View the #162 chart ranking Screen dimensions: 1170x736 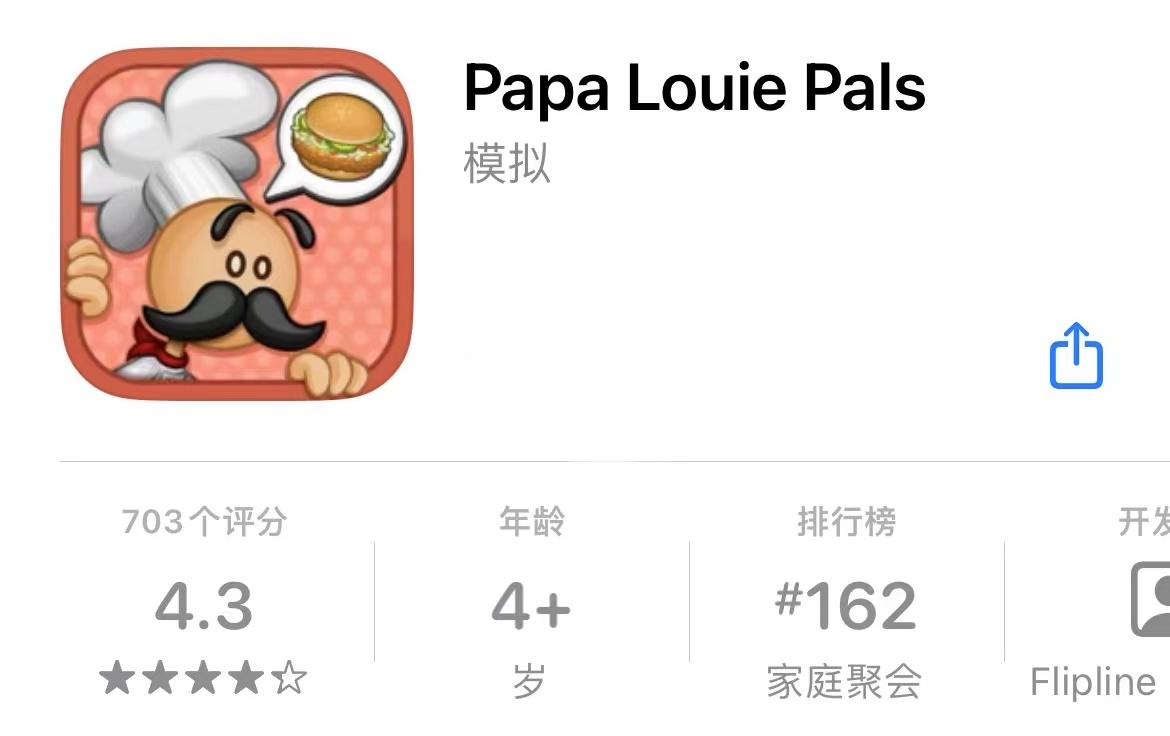pos(845,606)
